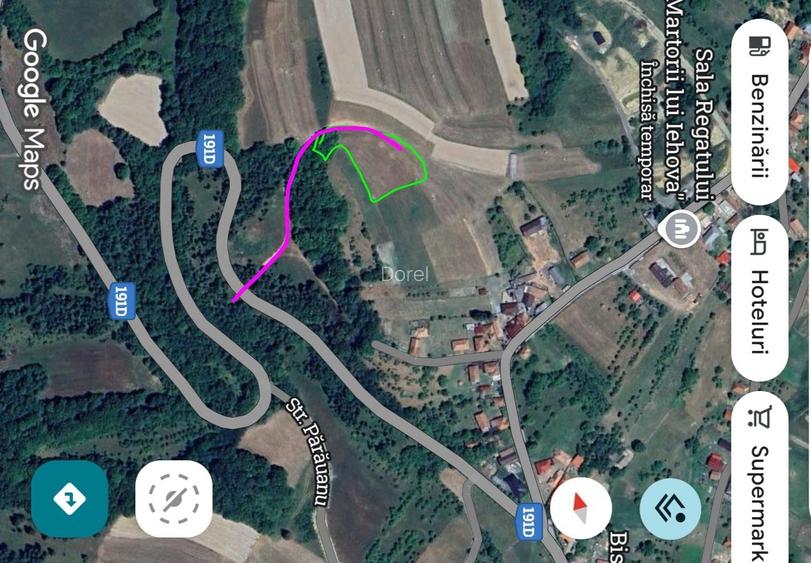Open the directions button
The height and width of the screenshot is (563, 811).
(x=69, y=498)
